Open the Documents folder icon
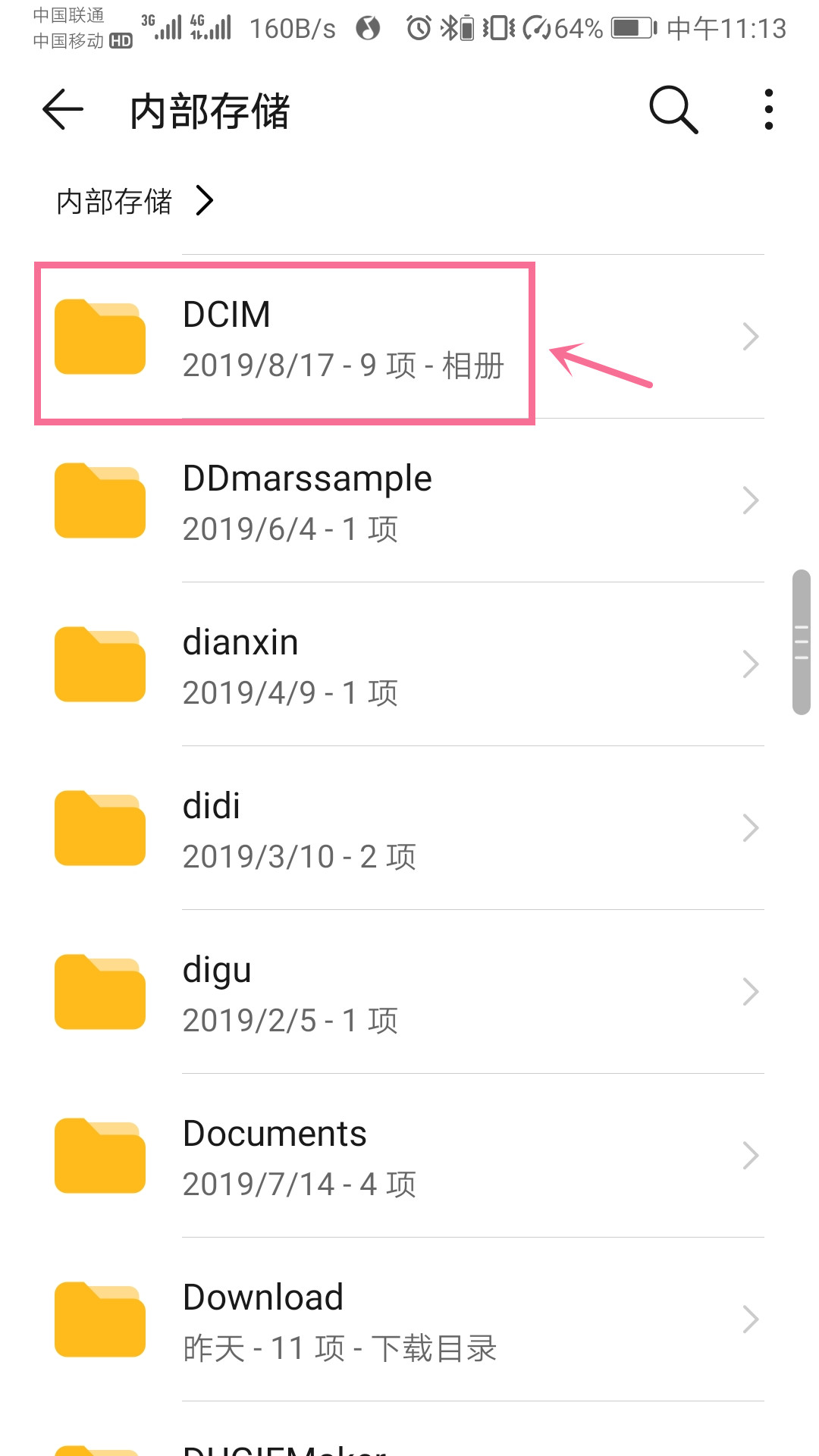The image size is (819, 1456). tap(99, 1156)
